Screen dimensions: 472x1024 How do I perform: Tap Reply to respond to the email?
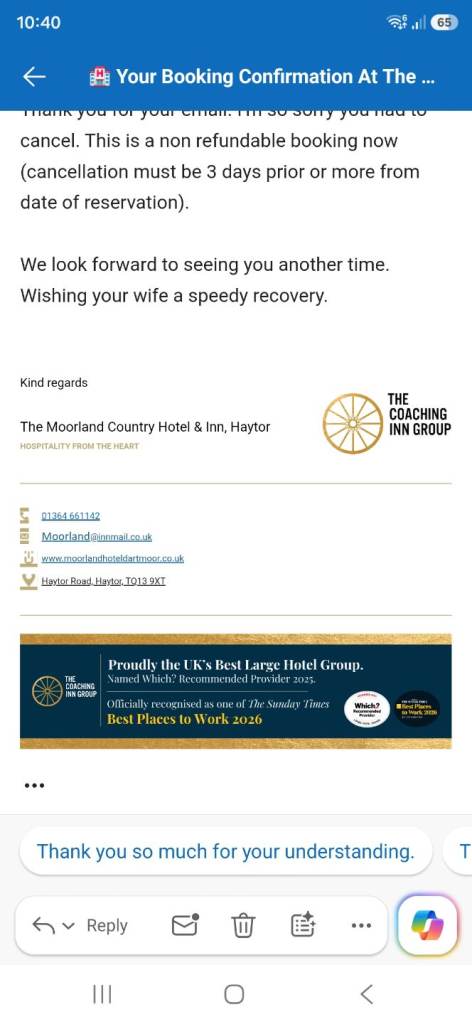107,925
